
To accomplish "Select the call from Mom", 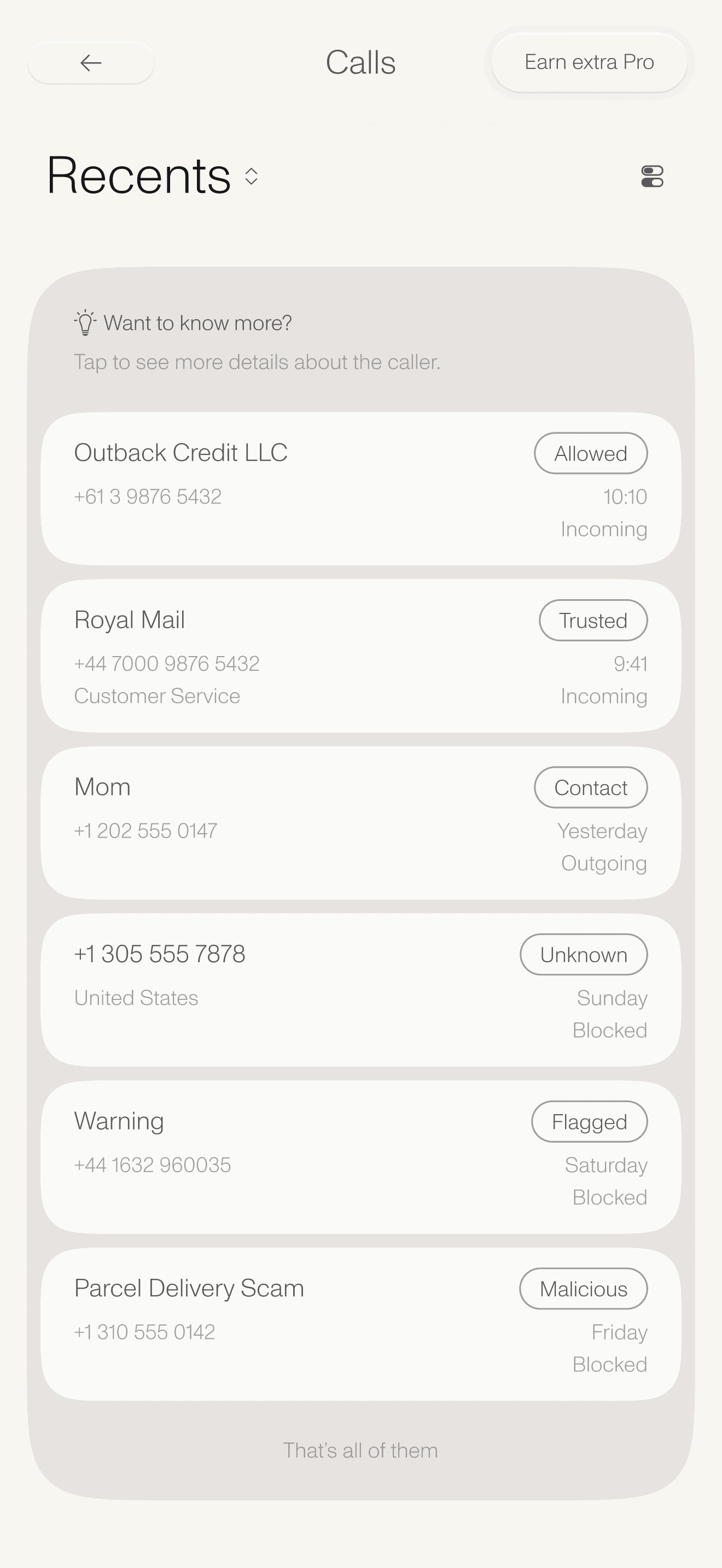I will (x=360, y=823).
